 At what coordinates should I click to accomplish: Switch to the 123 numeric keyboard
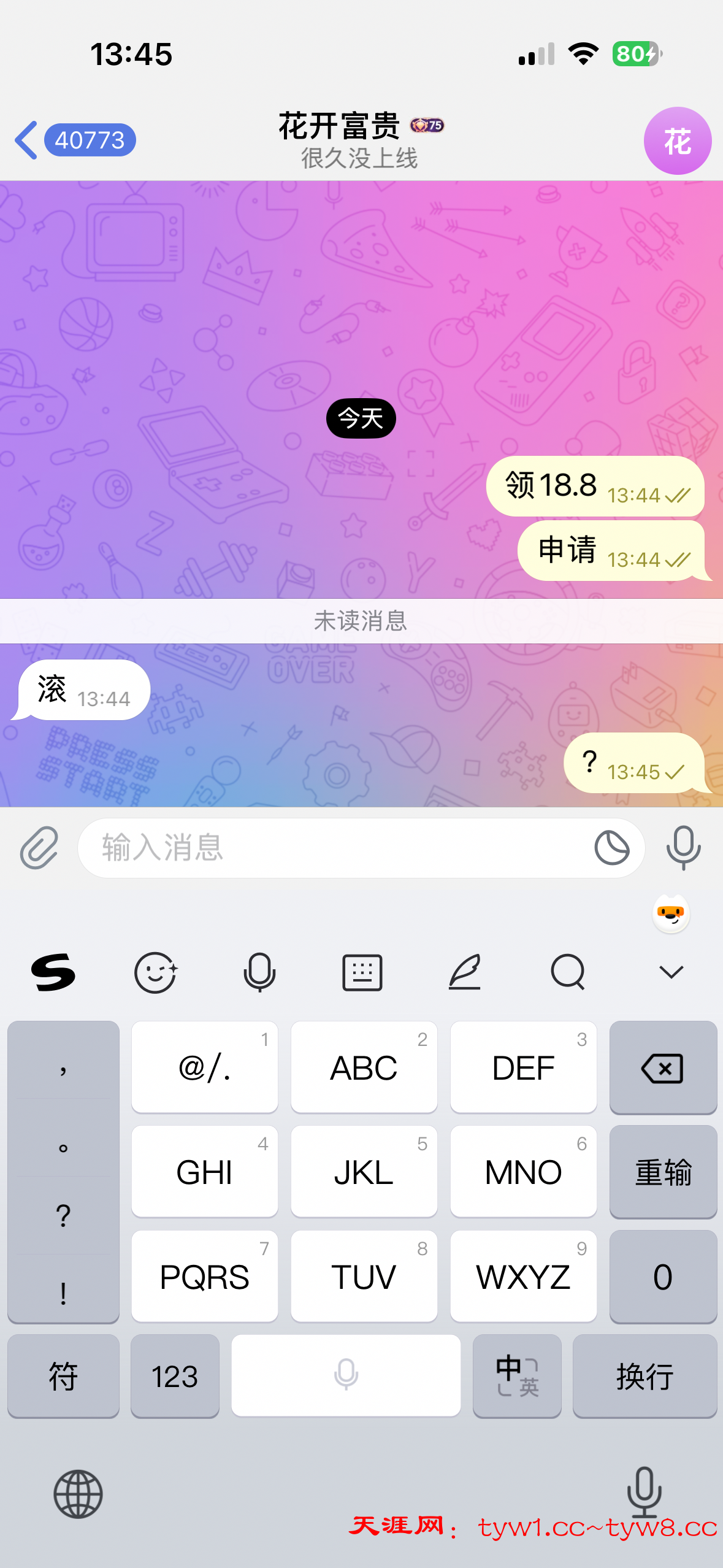point(175,1376)
